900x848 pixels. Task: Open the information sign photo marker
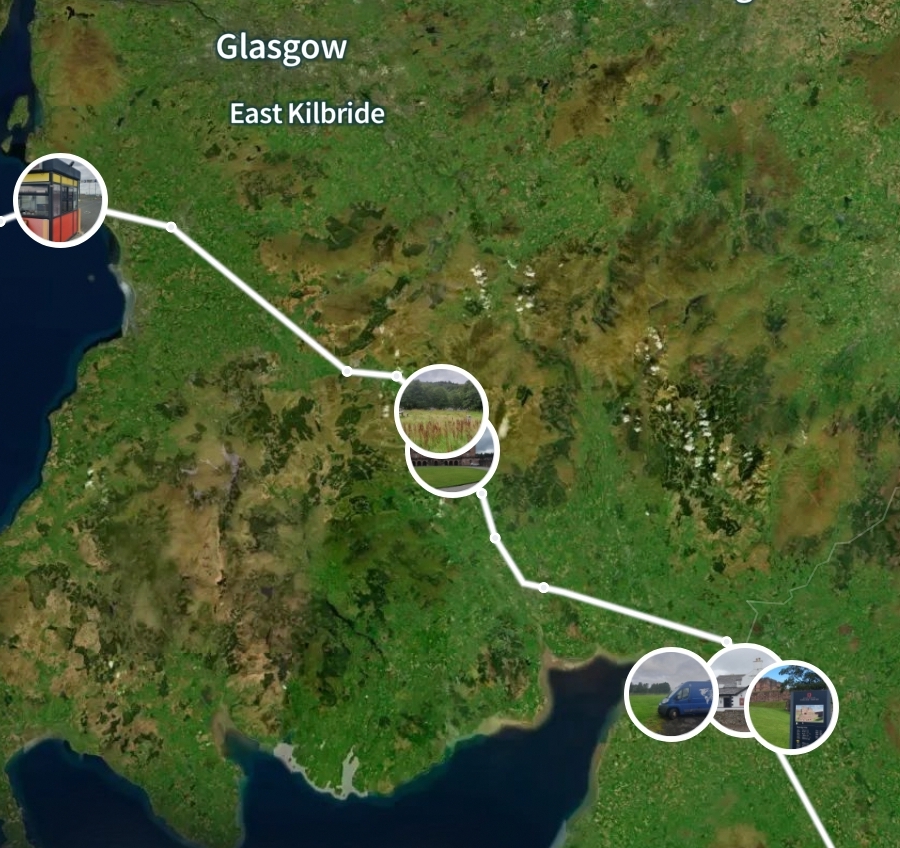coord(792,707)
